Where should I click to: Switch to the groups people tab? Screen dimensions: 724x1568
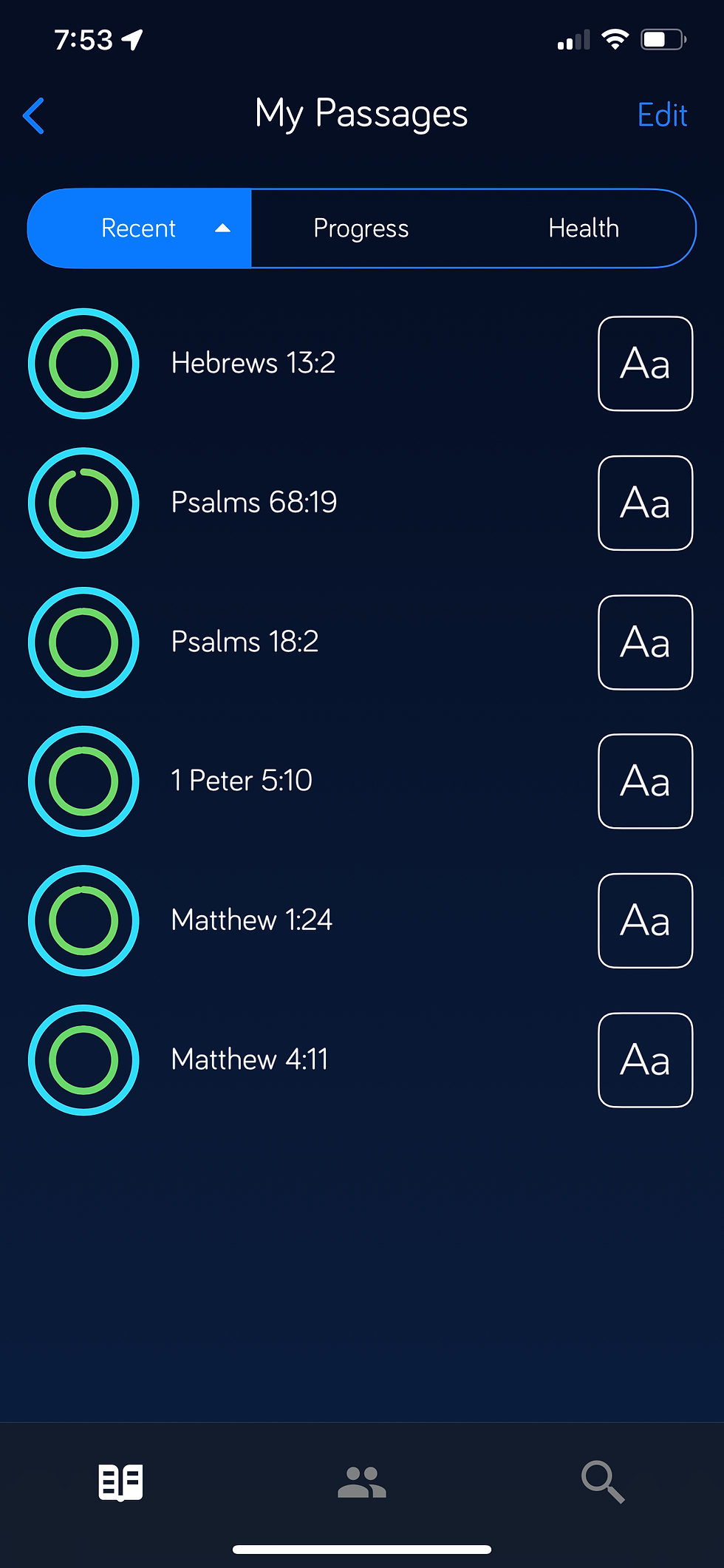coord(362,1482)
